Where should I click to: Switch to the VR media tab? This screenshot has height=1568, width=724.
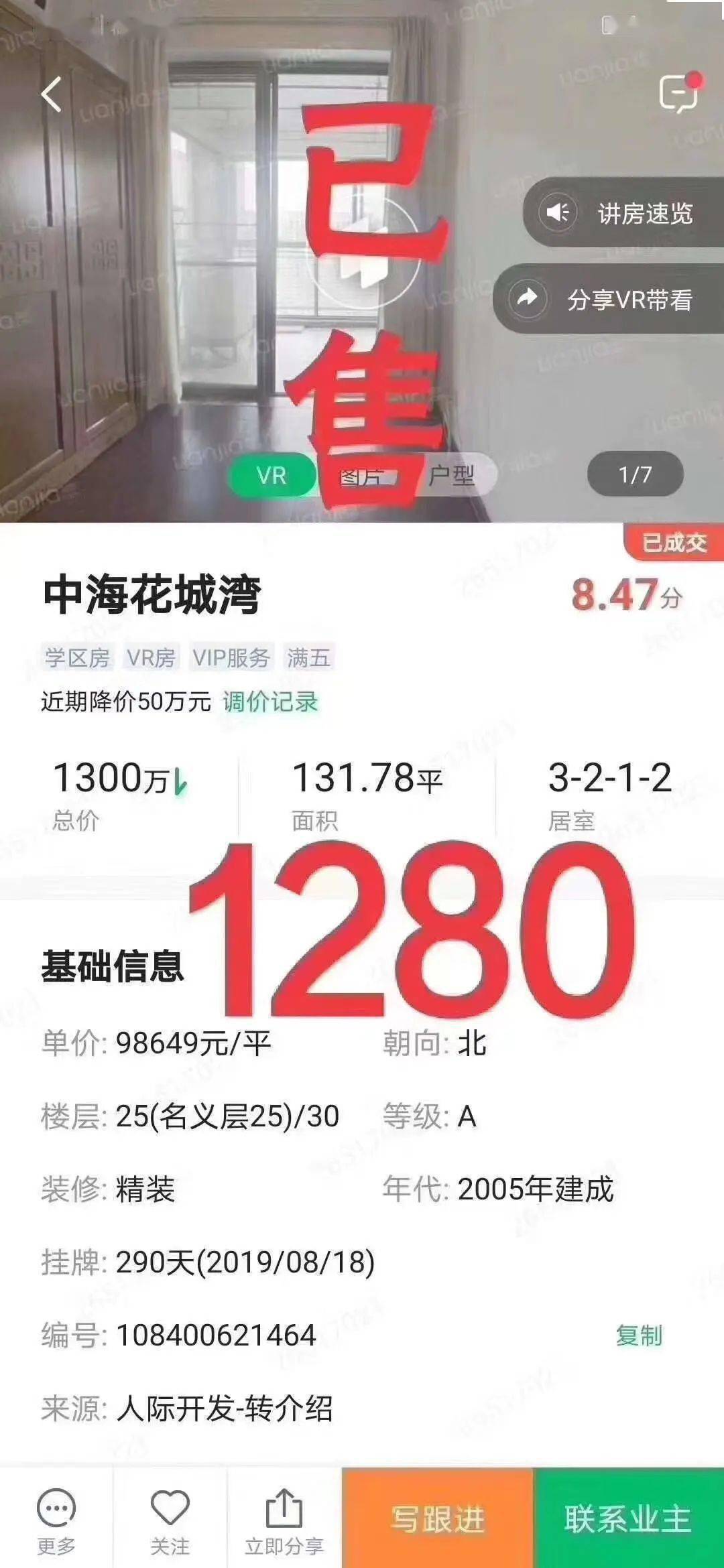[271, 475]
